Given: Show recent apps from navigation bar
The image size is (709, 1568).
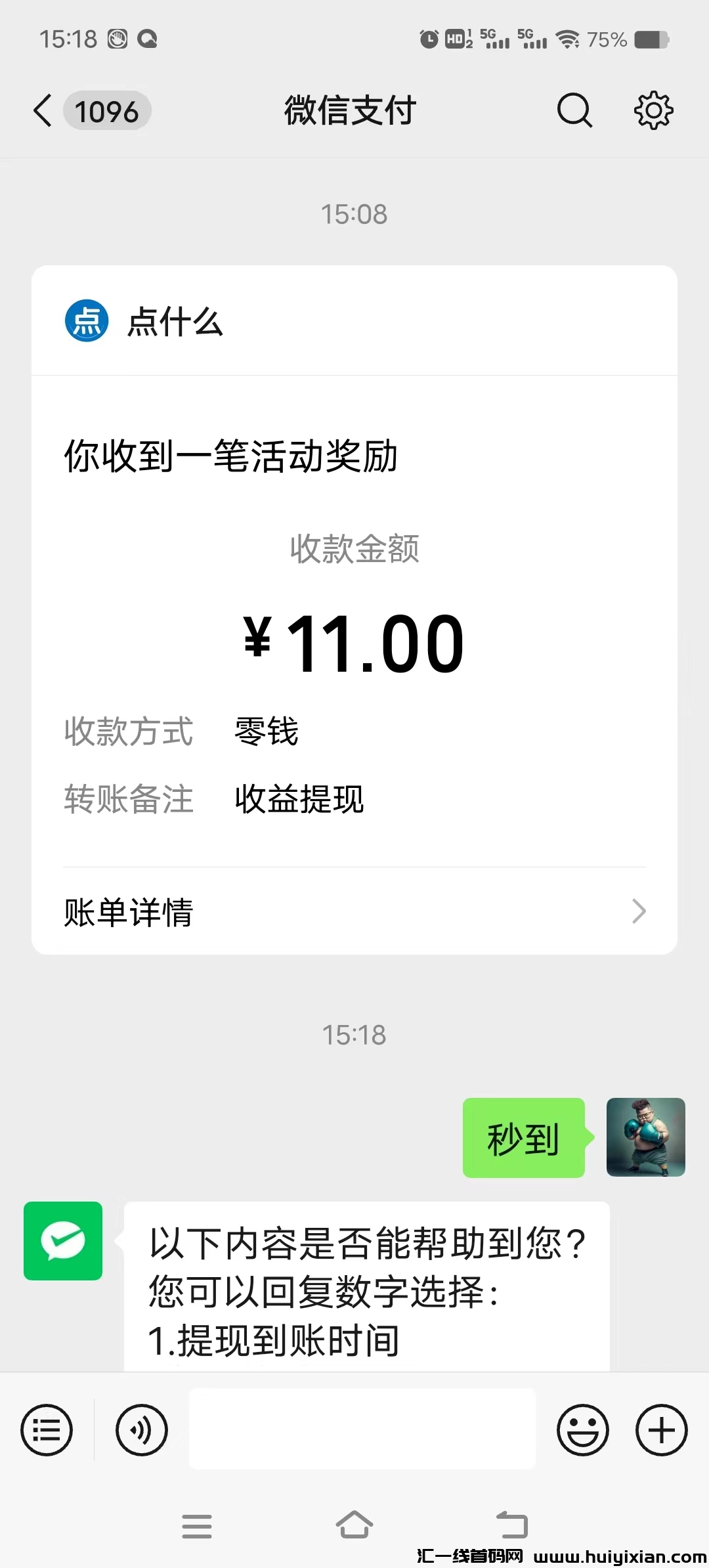Looking at the screenshot, I should (197, 1526).
